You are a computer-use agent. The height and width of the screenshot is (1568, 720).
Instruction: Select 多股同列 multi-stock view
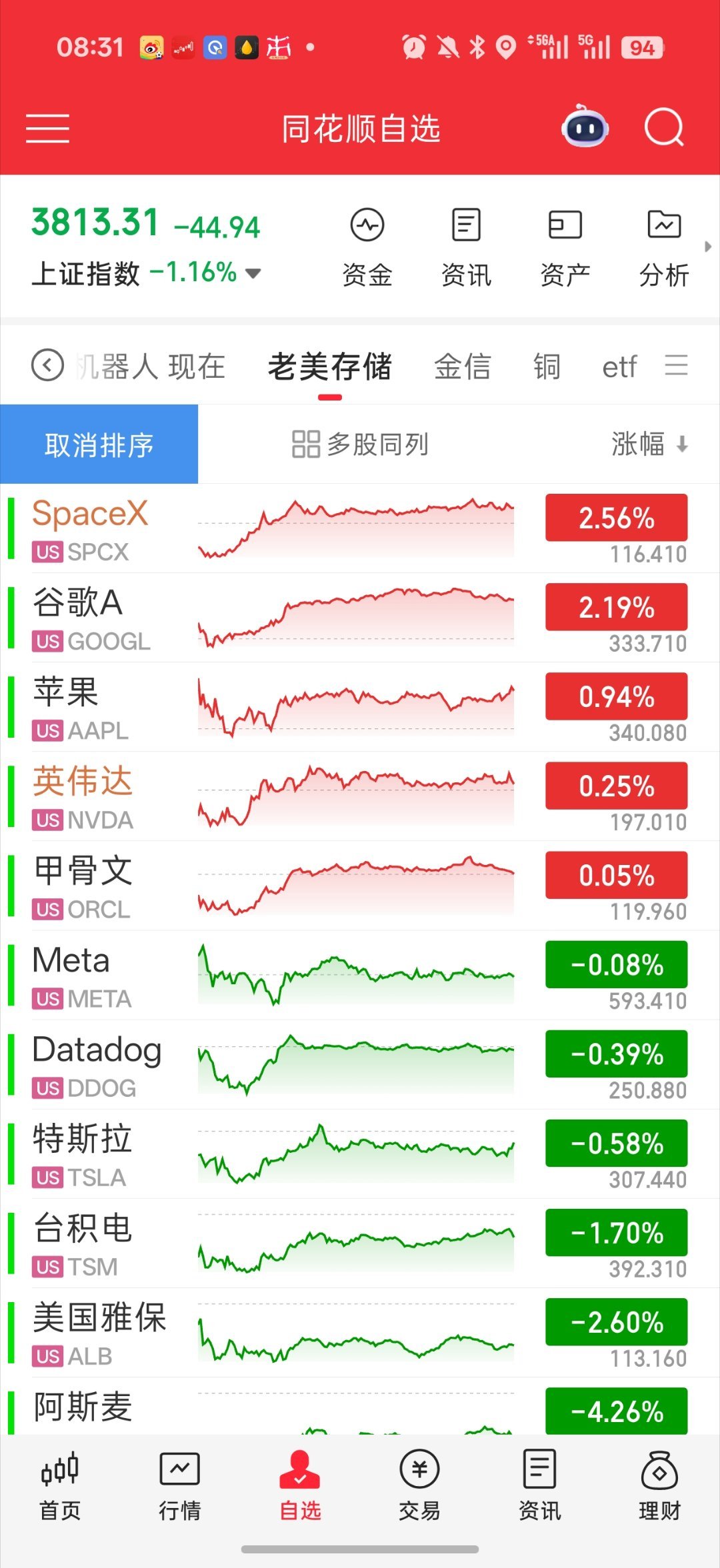[x=360, y=444]
